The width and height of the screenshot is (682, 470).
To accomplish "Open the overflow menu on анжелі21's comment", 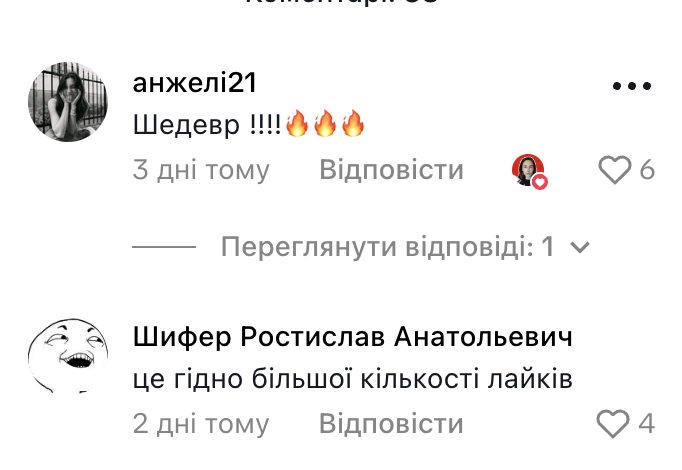I will pyautogui.click(x=631, y=87).
